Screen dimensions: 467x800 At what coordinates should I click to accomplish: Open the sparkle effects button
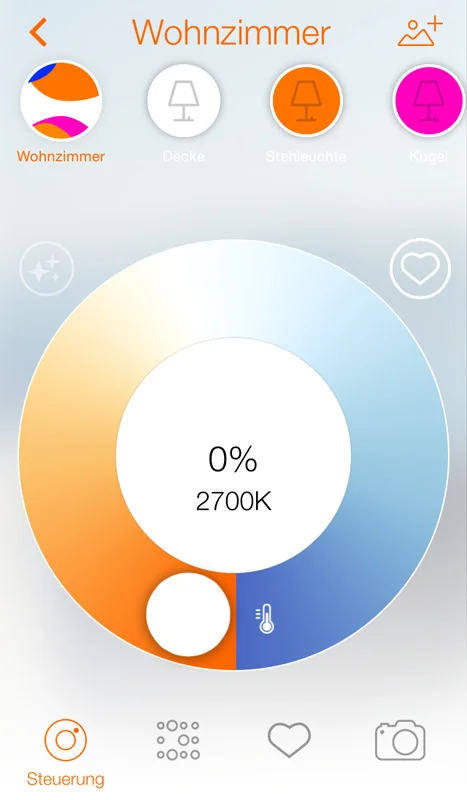47,268
